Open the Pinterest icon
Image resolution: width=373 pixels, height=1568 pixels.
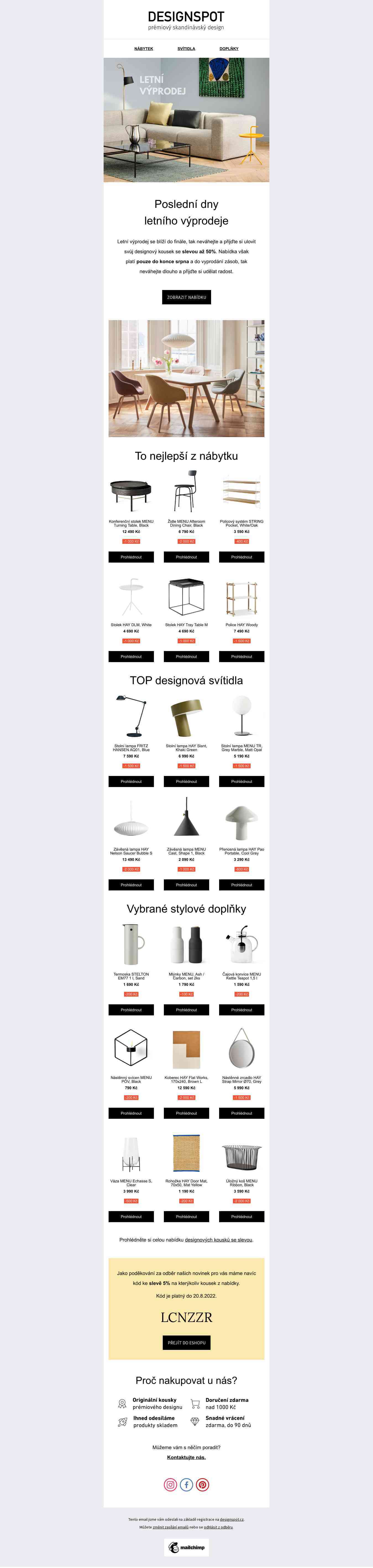(x=203, y=1485)
